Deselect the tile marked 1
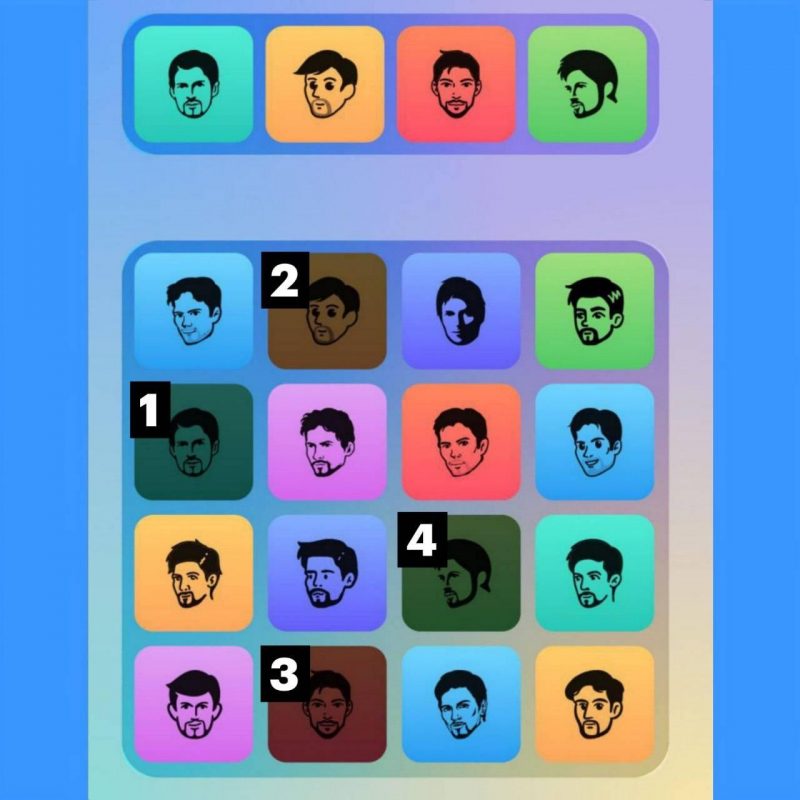800x800 pixels. click(x=193, y=442)
